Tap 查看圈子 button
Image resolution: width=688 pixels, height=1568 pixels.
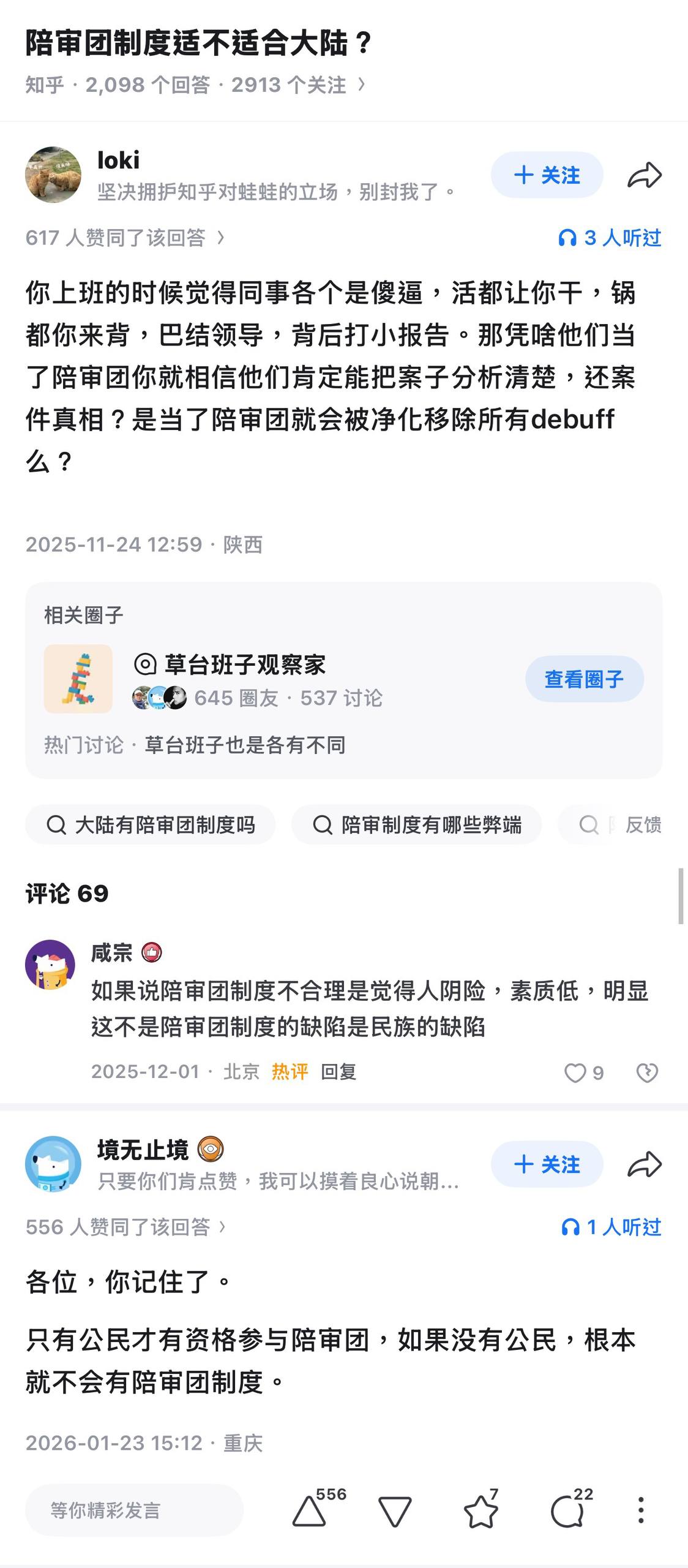pos(585,679)
